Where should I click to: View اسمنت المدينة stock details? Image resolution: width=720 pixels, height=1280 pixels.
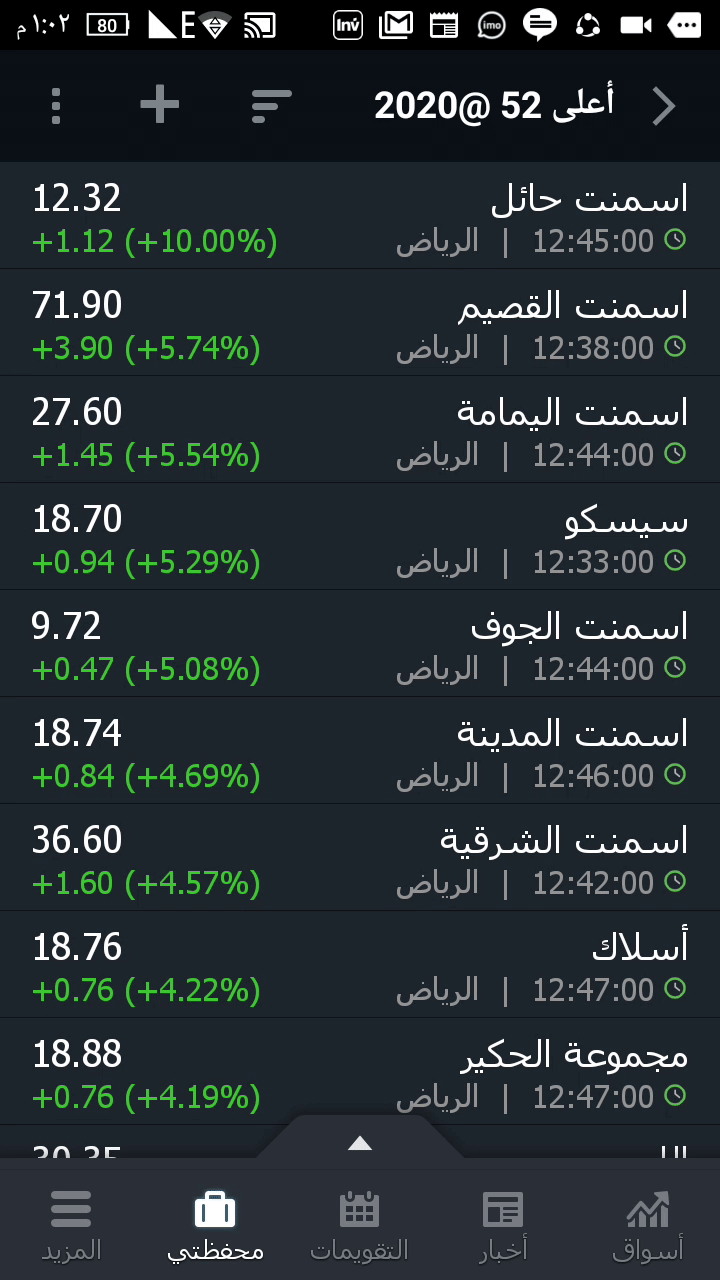pyautogui.click(x=360, y=751)
